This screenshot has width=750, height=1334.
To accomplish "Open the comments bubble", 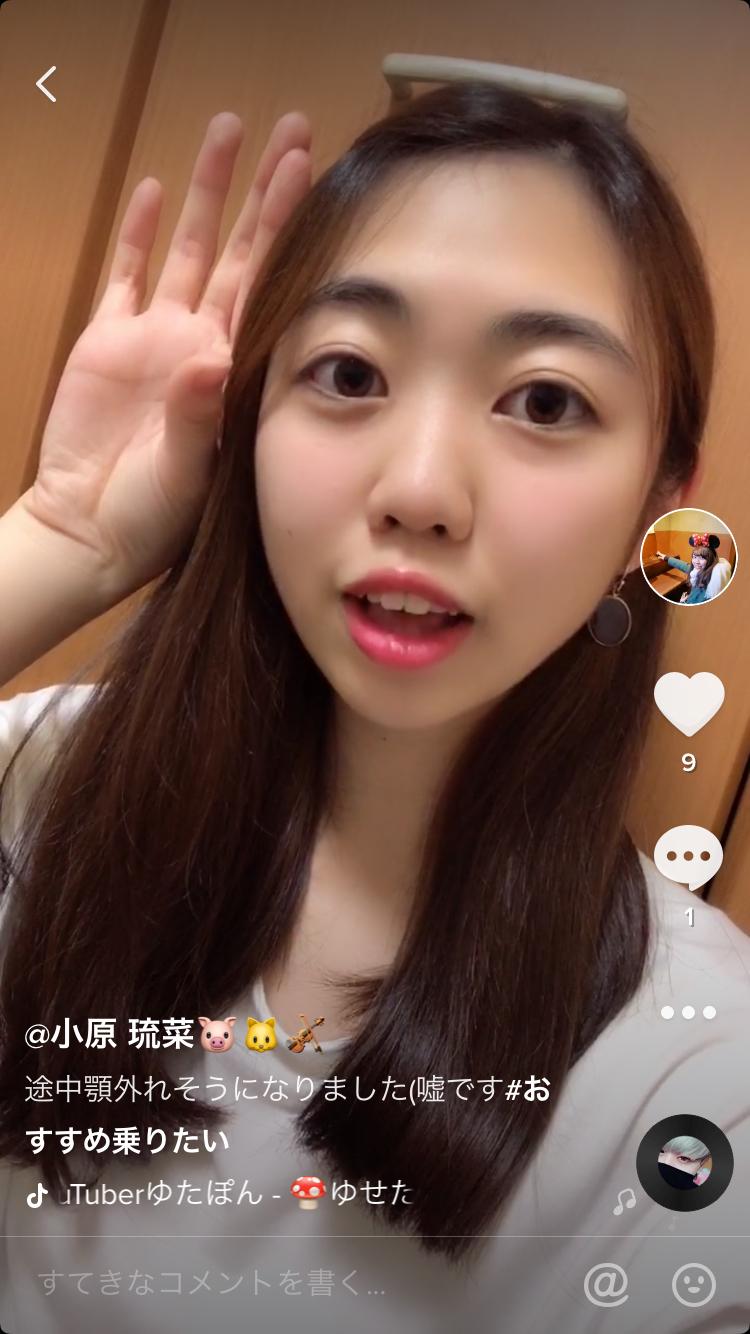I will (x=688, y=857).
